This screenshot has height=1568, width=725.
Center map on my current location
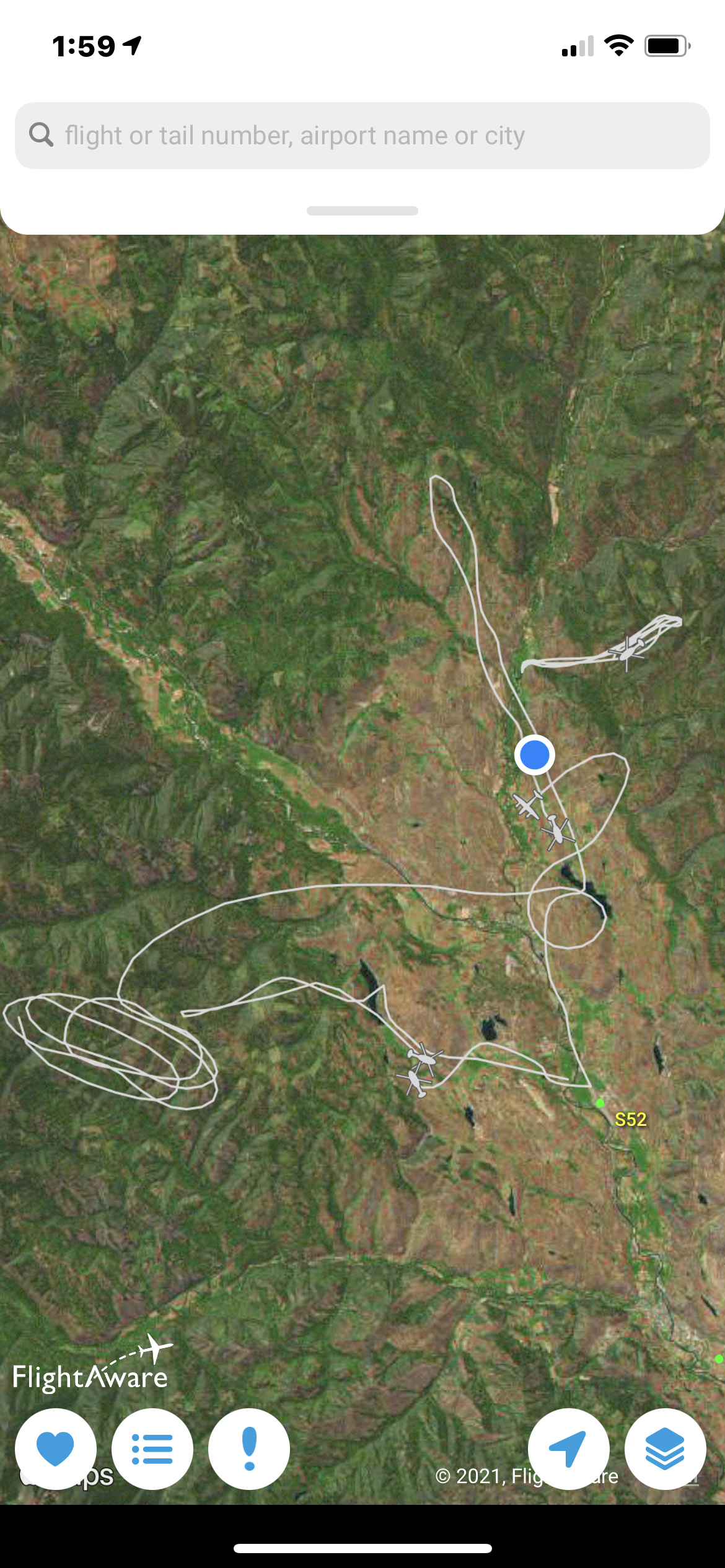click(x=568, y=1448)
